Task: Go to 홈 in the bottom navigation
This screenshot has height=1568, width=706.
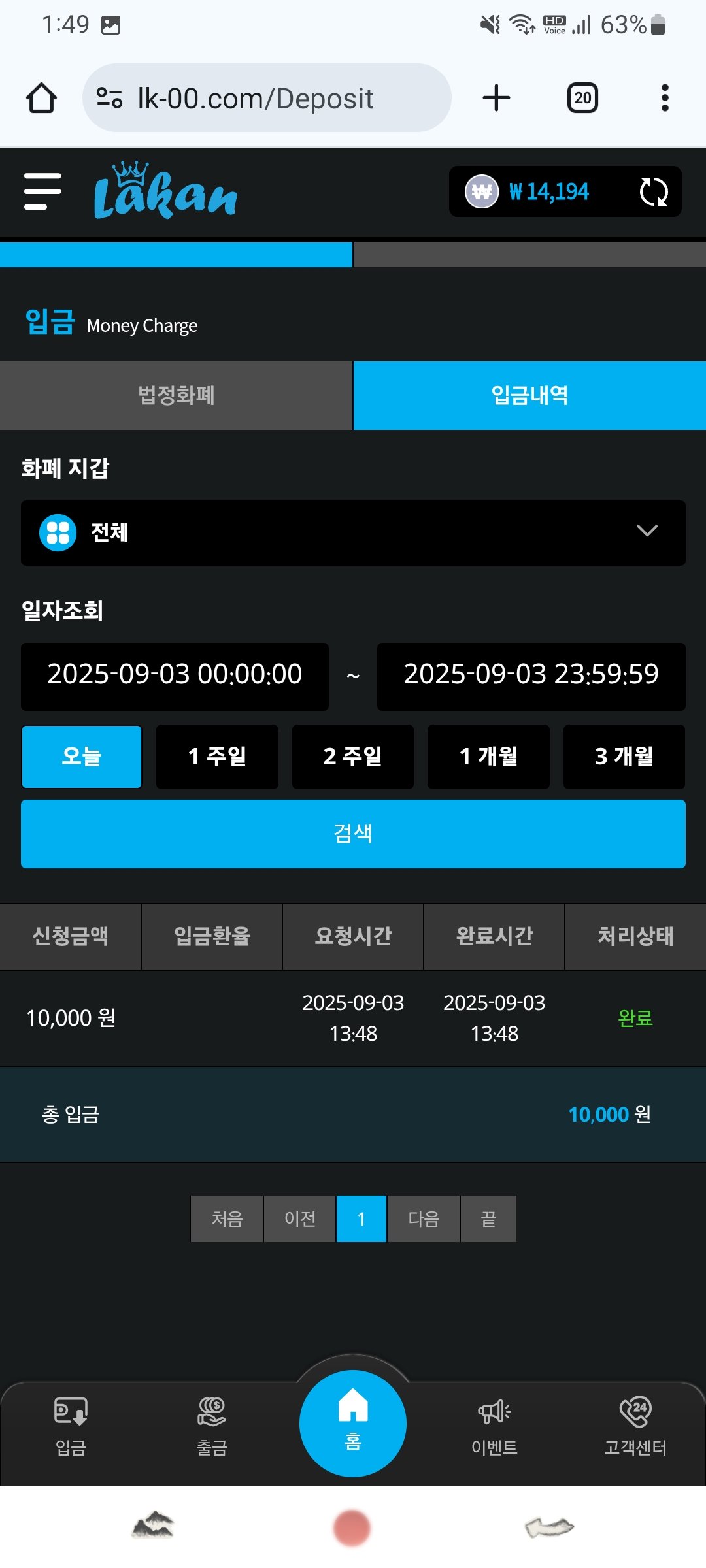Action: tap(353, 1423)
